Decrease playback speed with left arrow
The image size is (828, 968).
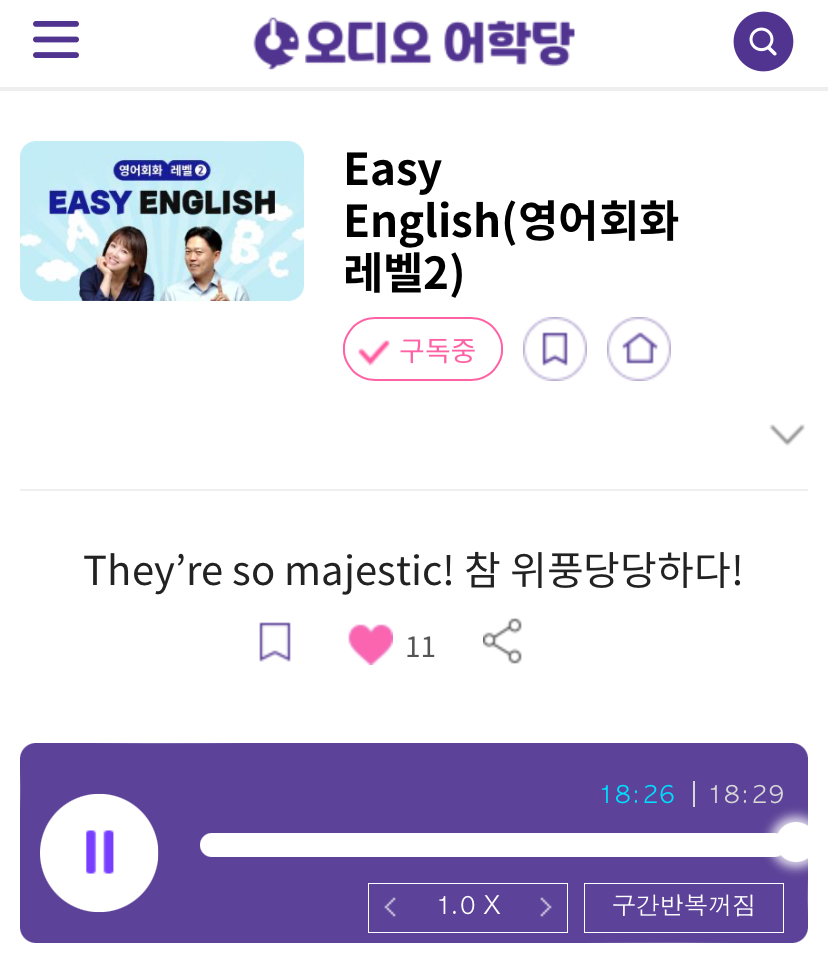coord(390,907)
